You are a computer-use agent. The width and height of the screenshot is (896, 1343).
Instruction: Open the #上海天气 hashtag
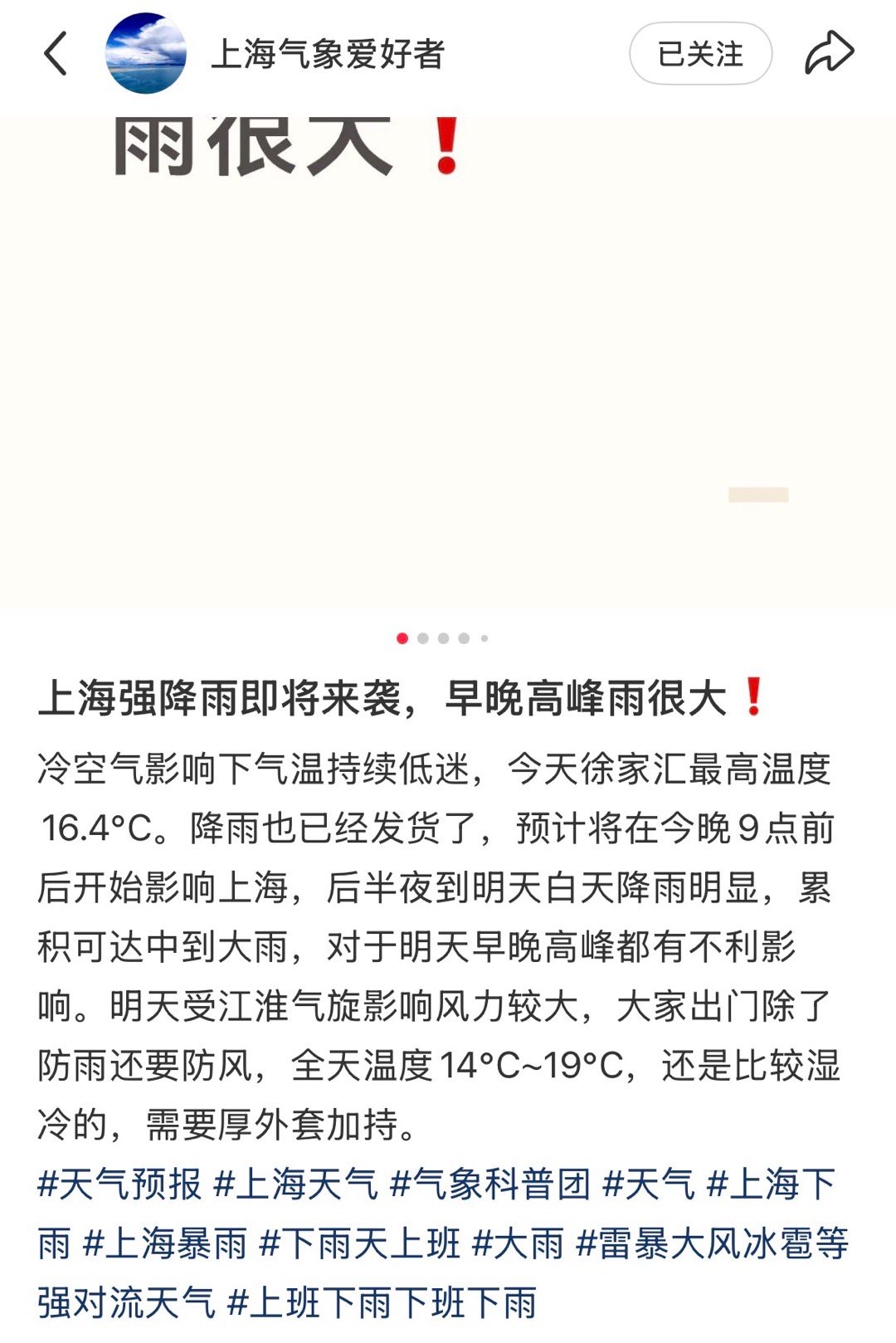pyautogui.click(x=299, y=1184)
